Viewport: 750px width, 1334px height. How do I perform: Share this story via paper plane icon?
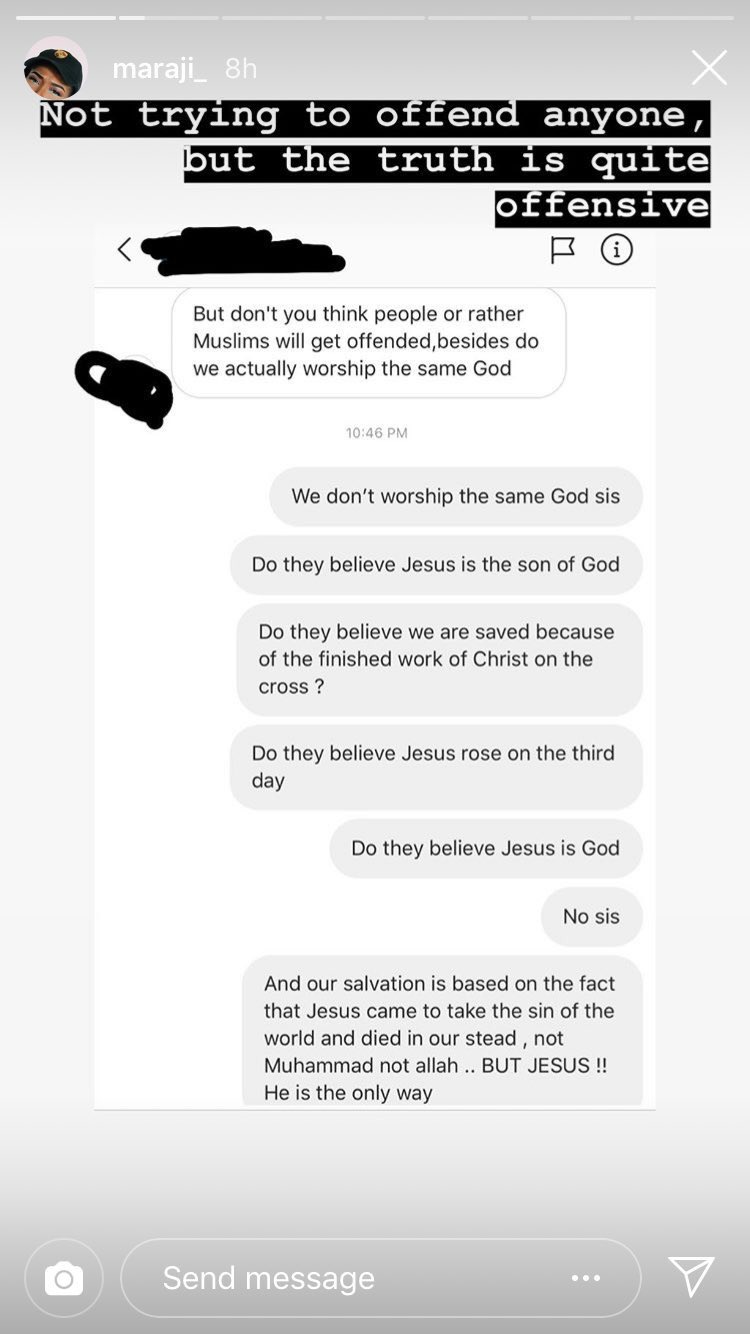[691, 1277]
